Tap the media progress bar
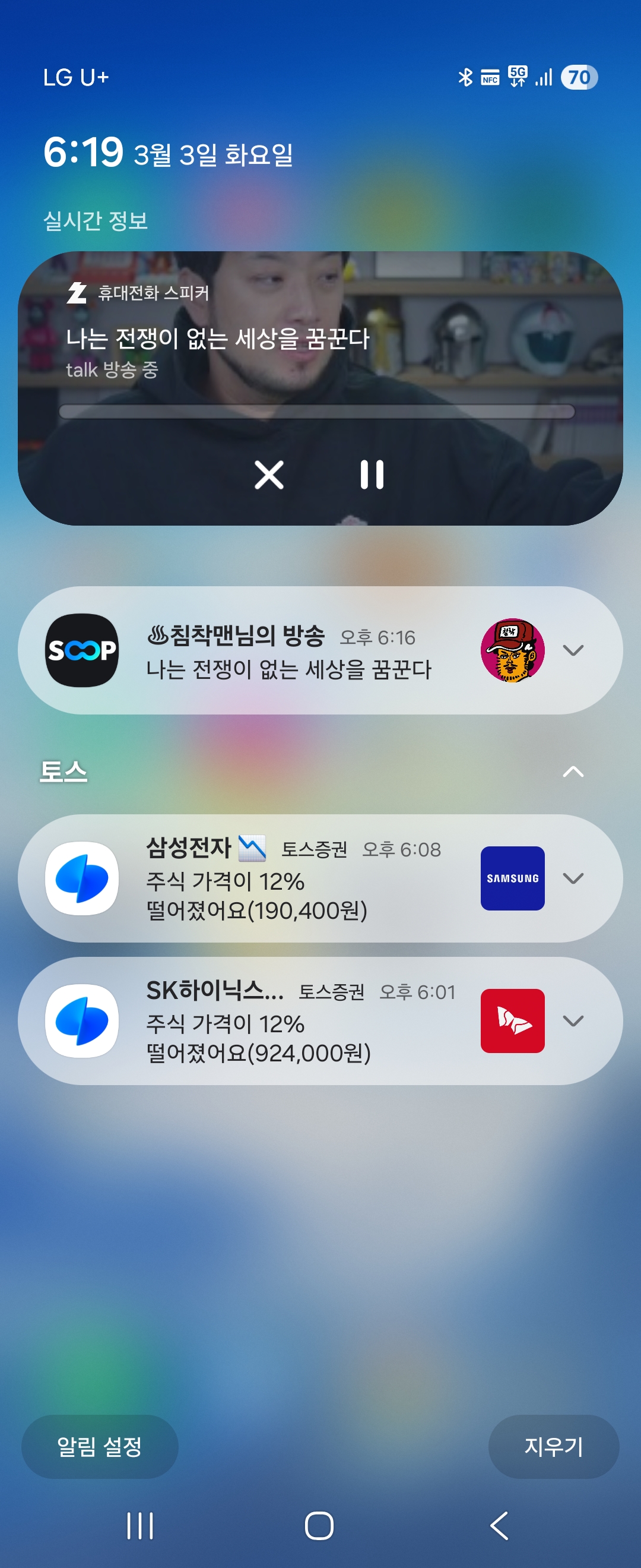Screen dimensions: 641x1568 316,412
